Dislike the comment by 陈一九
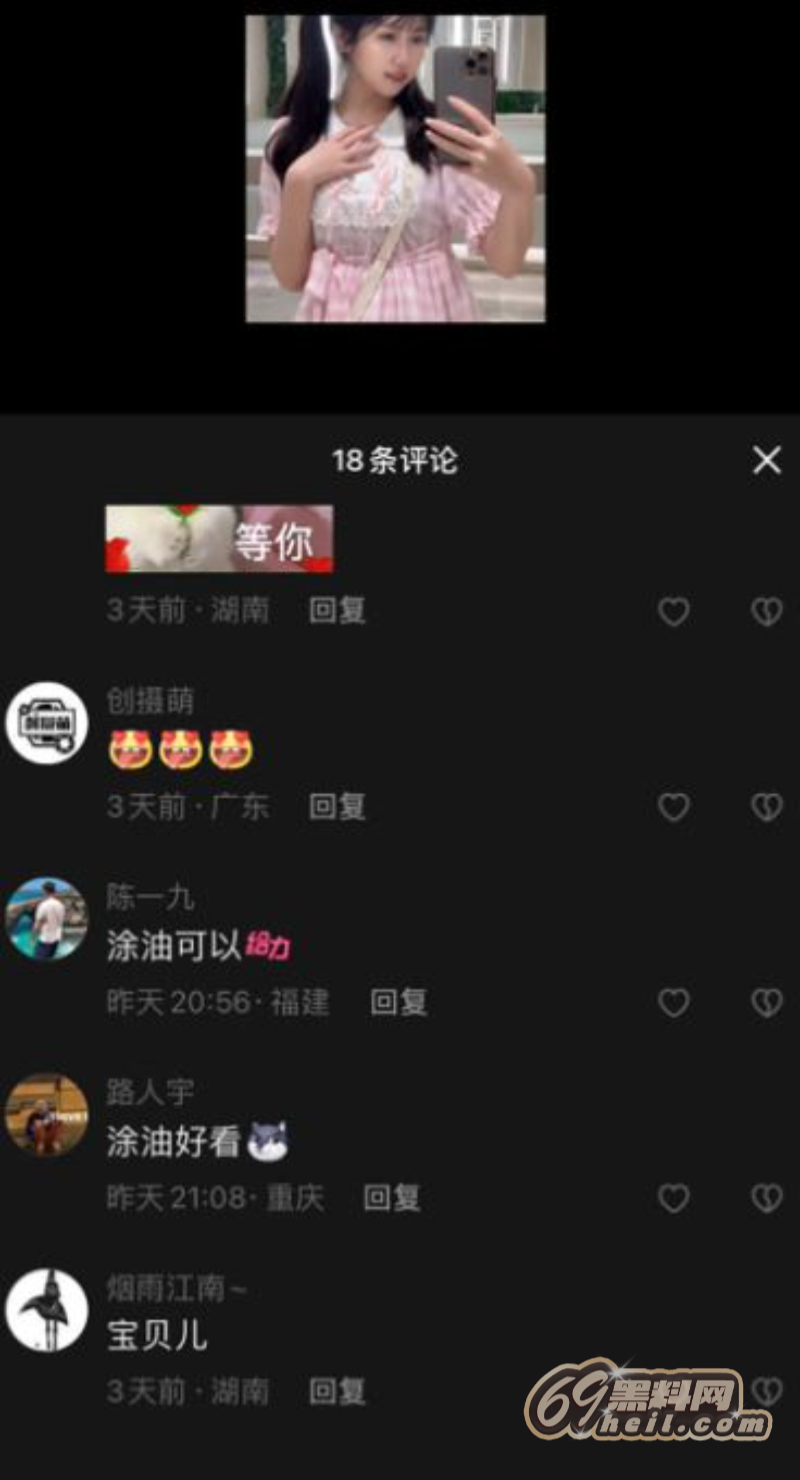This screenshot has height=1480, width=800. click(x=766, y=1003)
